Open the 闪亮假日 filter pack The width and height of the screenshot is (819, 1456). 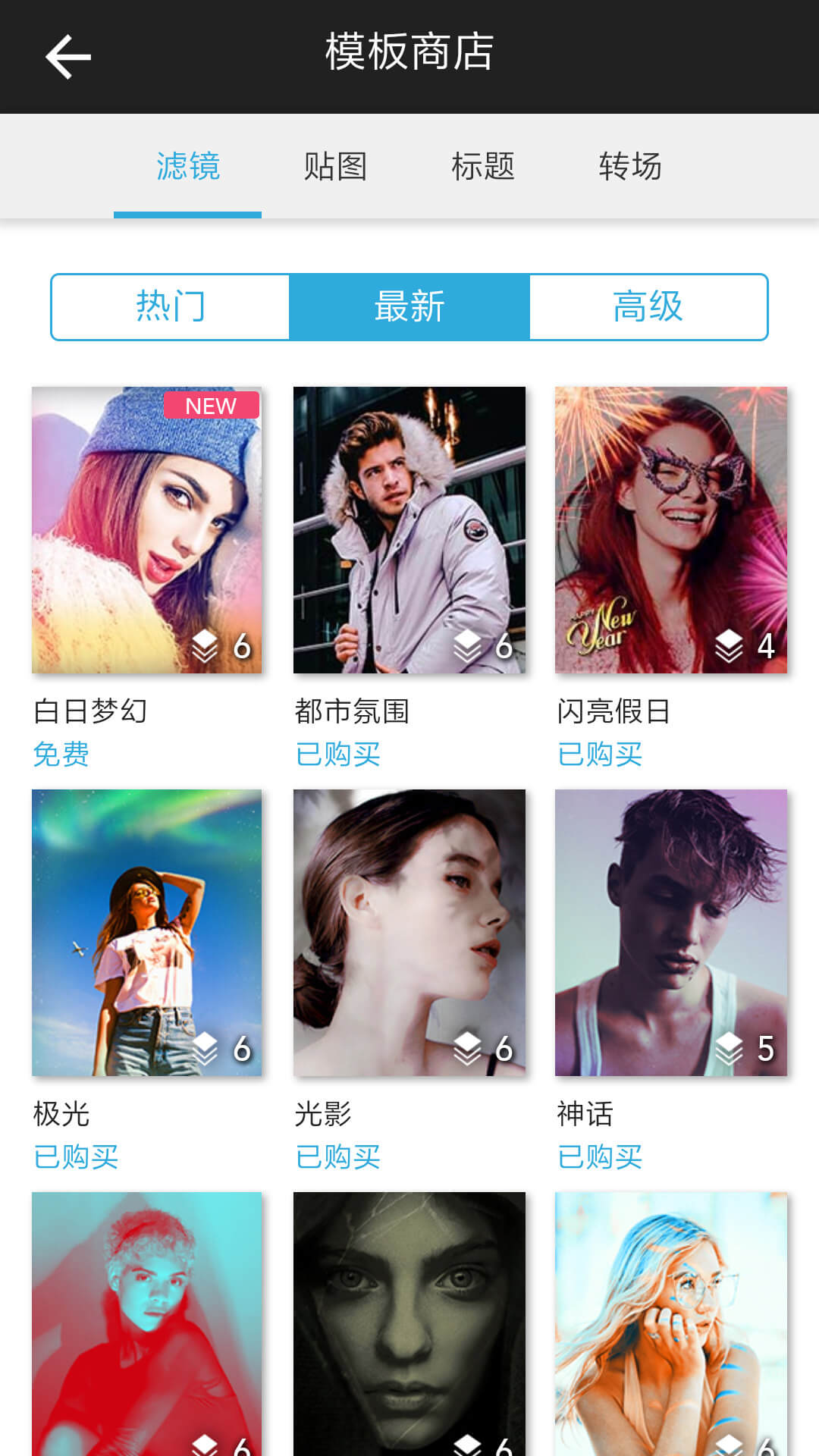click(x=671, y=530)
